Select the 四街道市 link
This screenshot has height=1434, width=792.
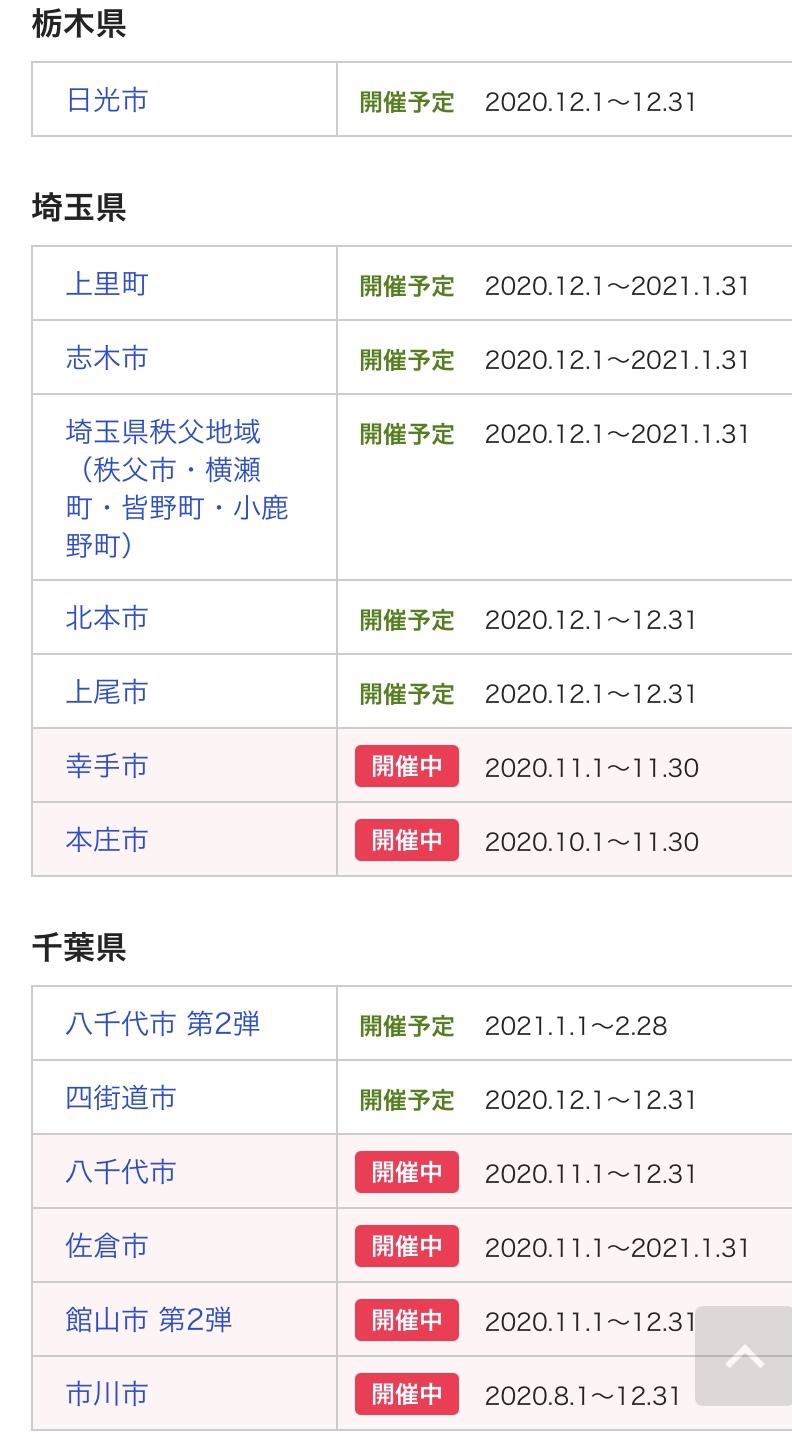(x=121, y=1098)
